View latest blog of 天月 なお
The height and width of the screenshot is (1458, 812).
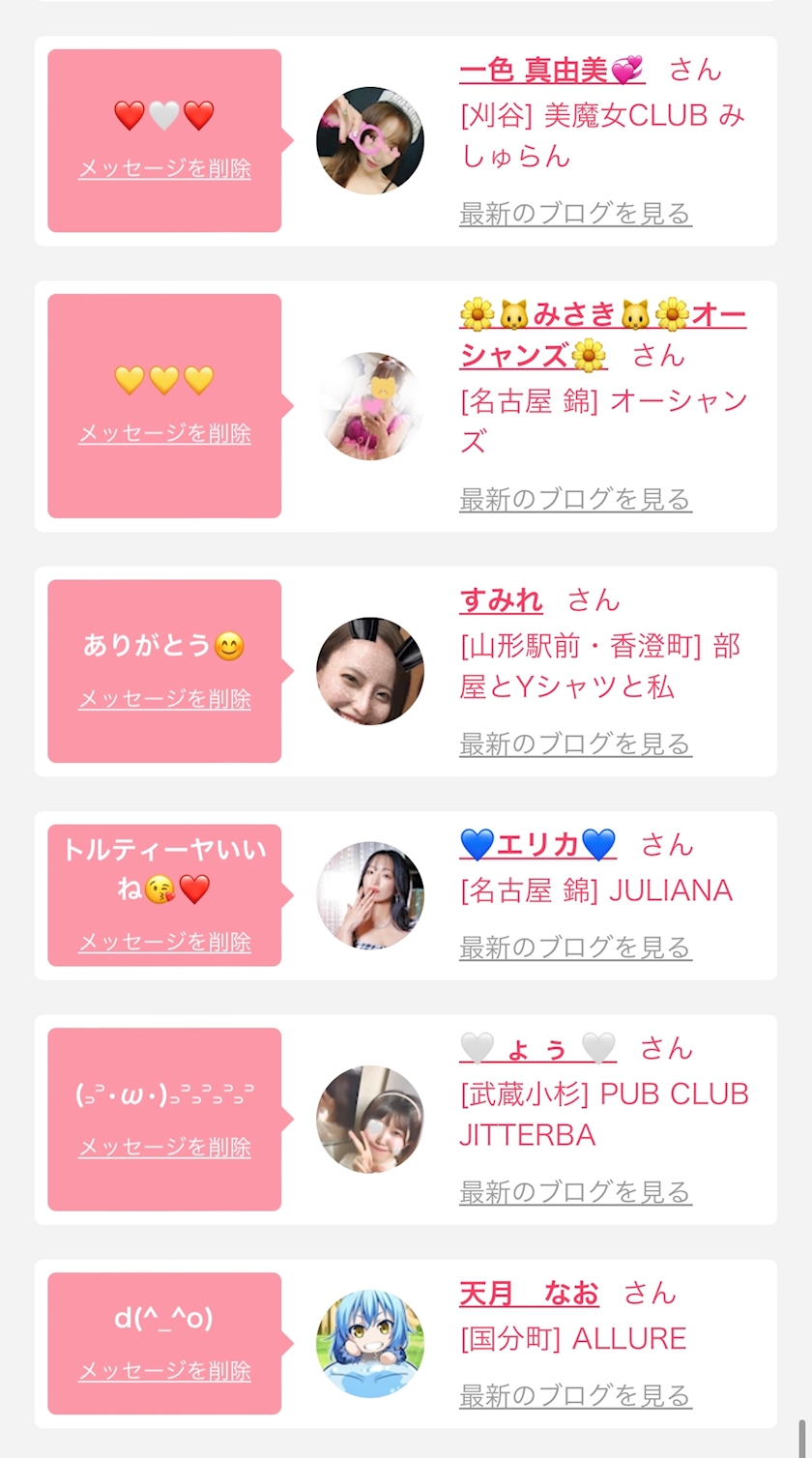tap(575, 1396)
